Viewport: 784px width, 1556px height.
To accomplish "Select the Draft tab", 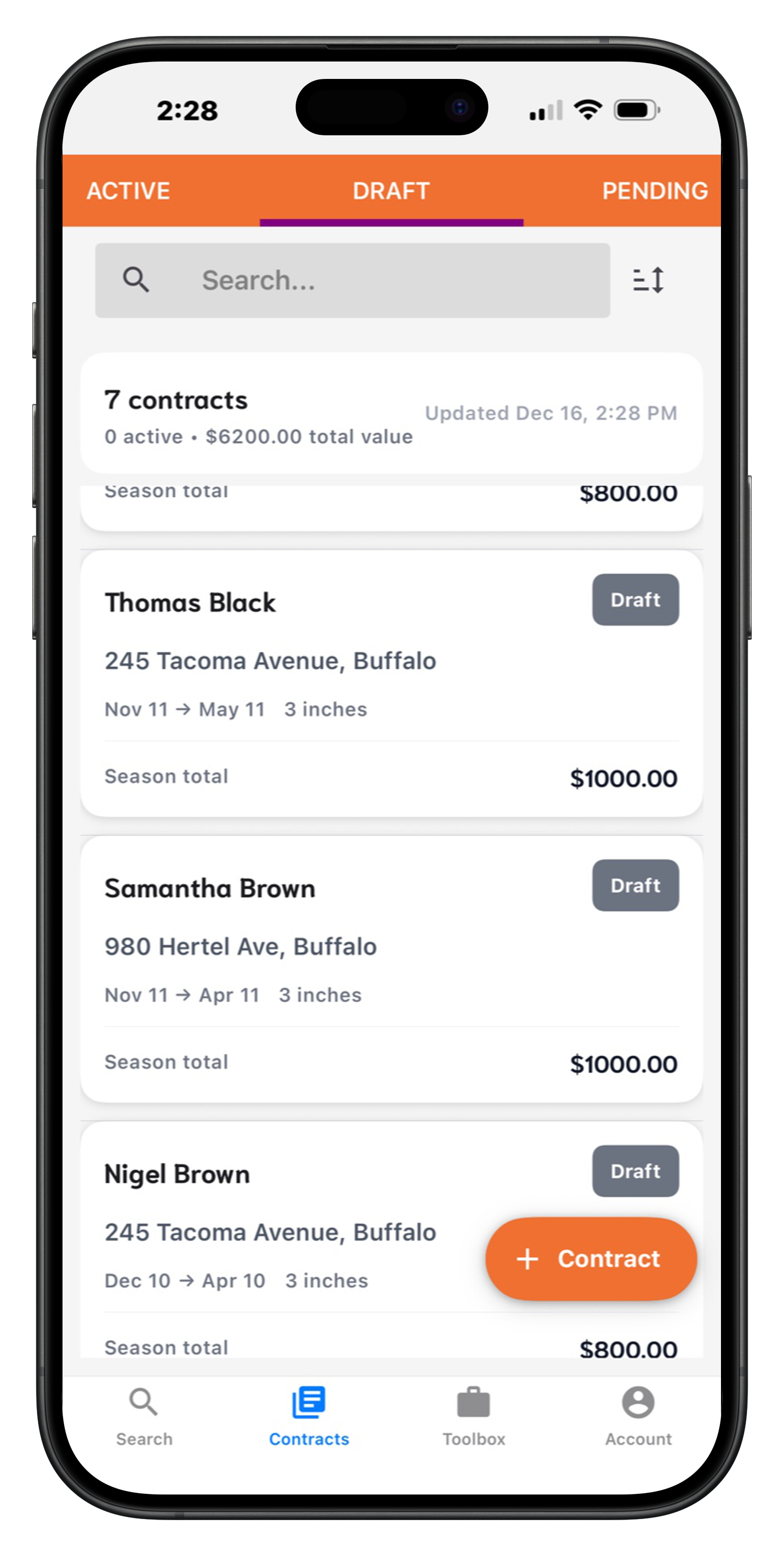I will pos(391,191).
